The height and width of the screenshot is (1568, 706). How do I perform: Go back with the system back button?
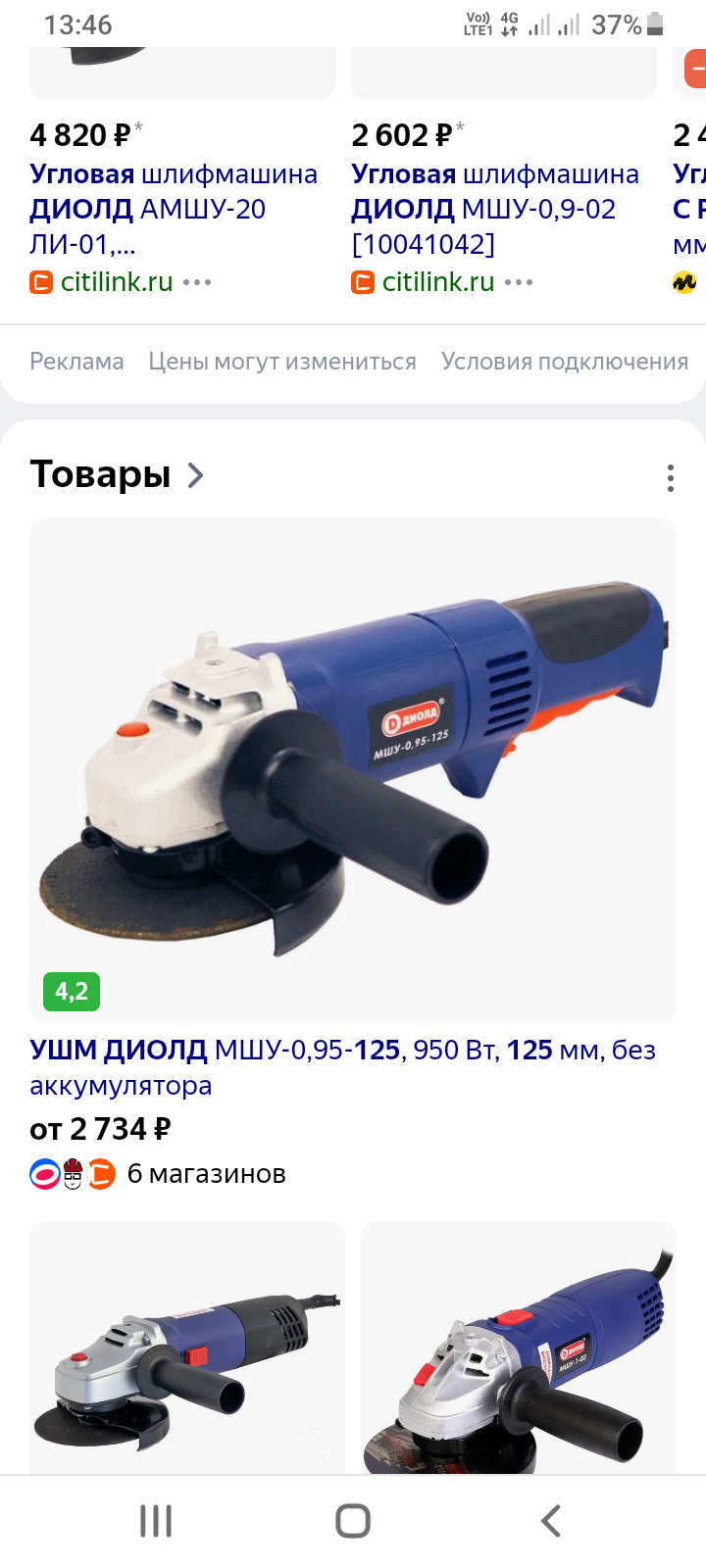550,1521
